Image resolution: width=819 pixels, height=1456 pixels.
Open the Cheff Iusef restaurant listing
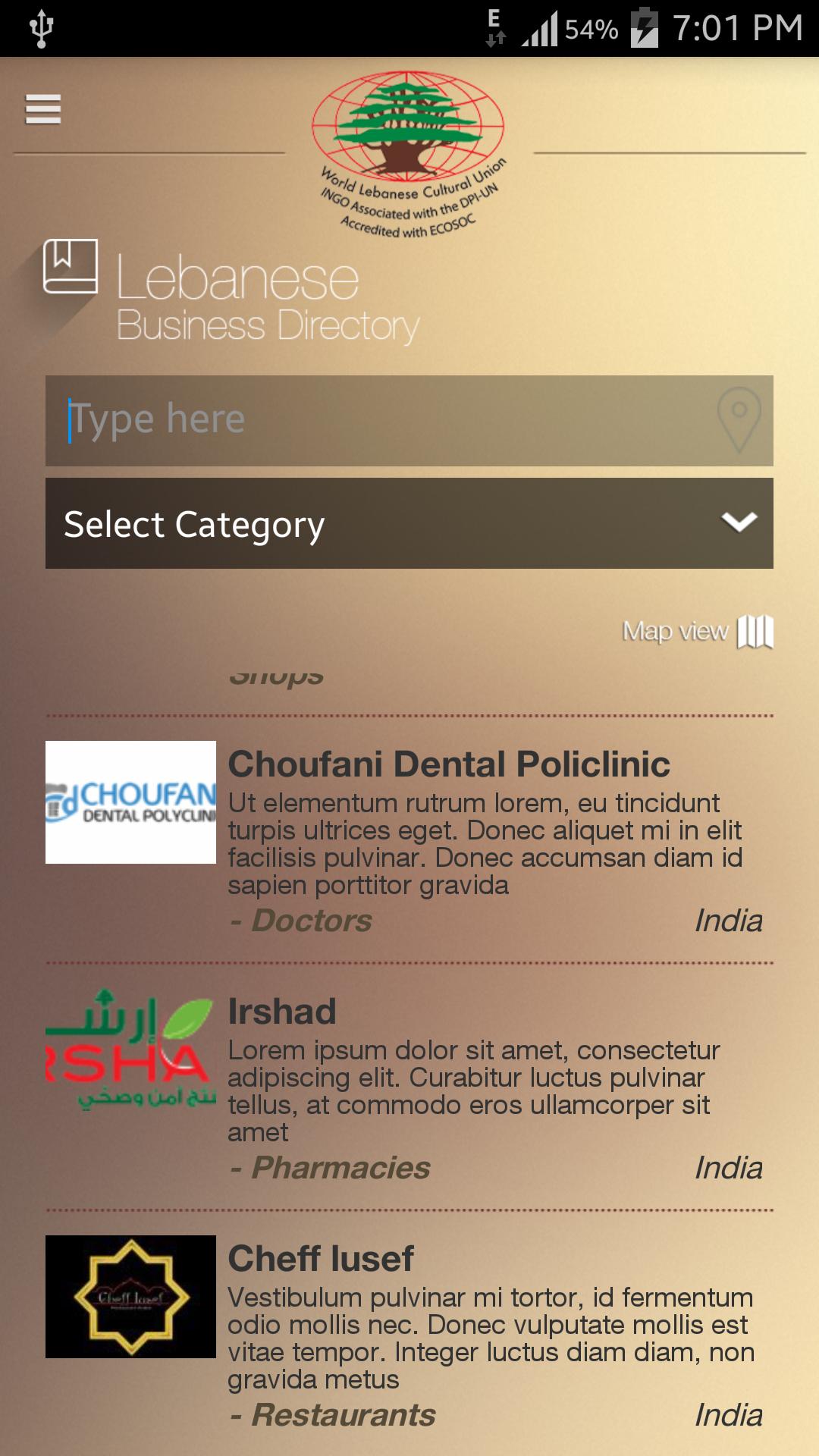[x=321, y=1259]
